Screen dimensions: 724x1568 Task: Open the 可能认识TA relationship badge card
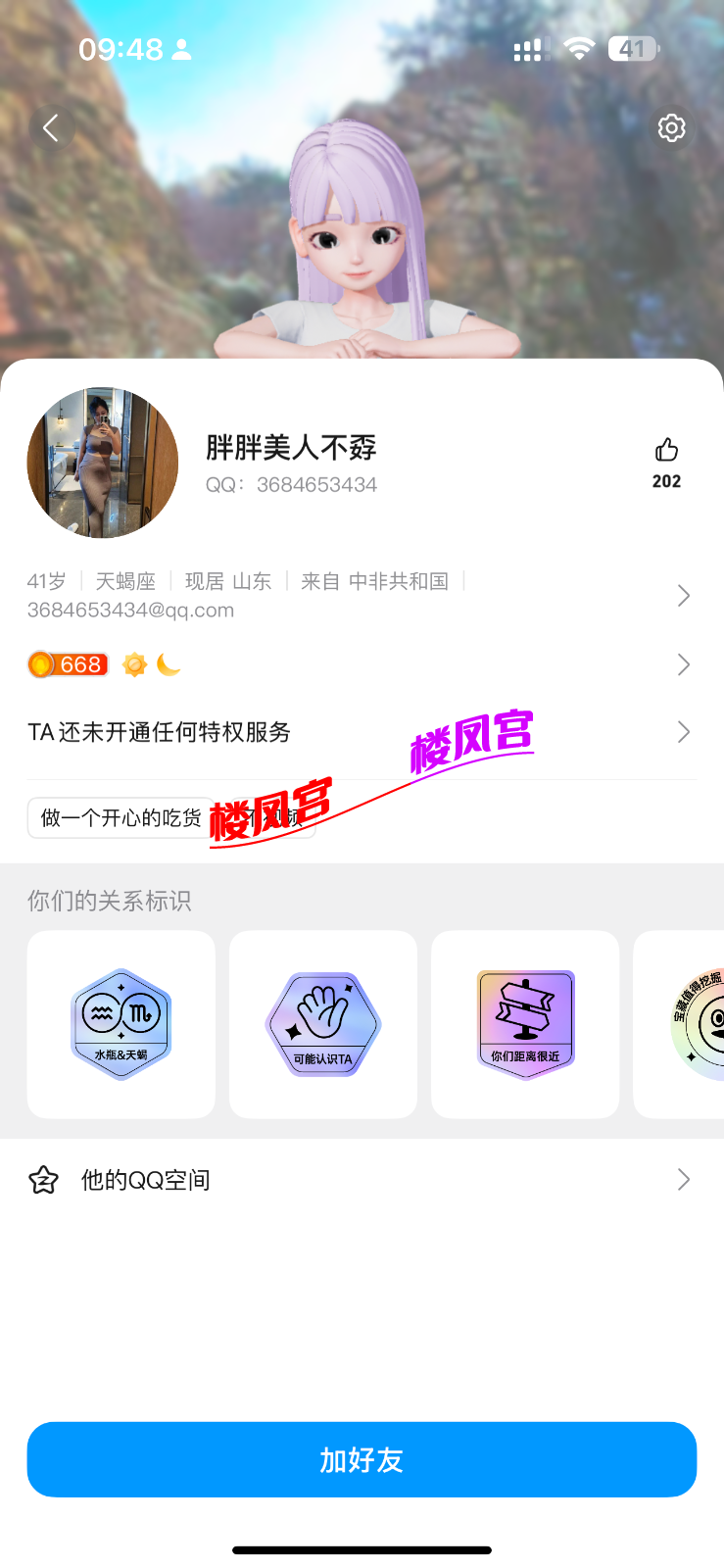[x=323, y=1024]
